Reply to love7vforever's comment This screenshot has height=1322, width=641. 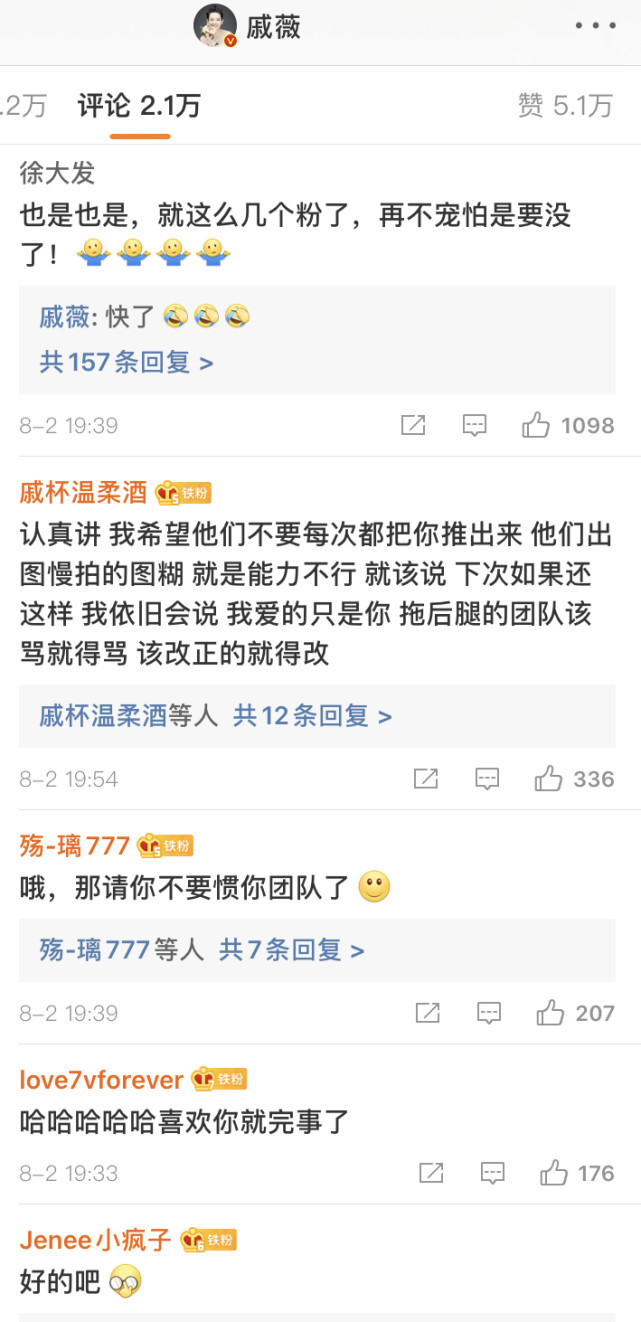(x=492, y=1172)
